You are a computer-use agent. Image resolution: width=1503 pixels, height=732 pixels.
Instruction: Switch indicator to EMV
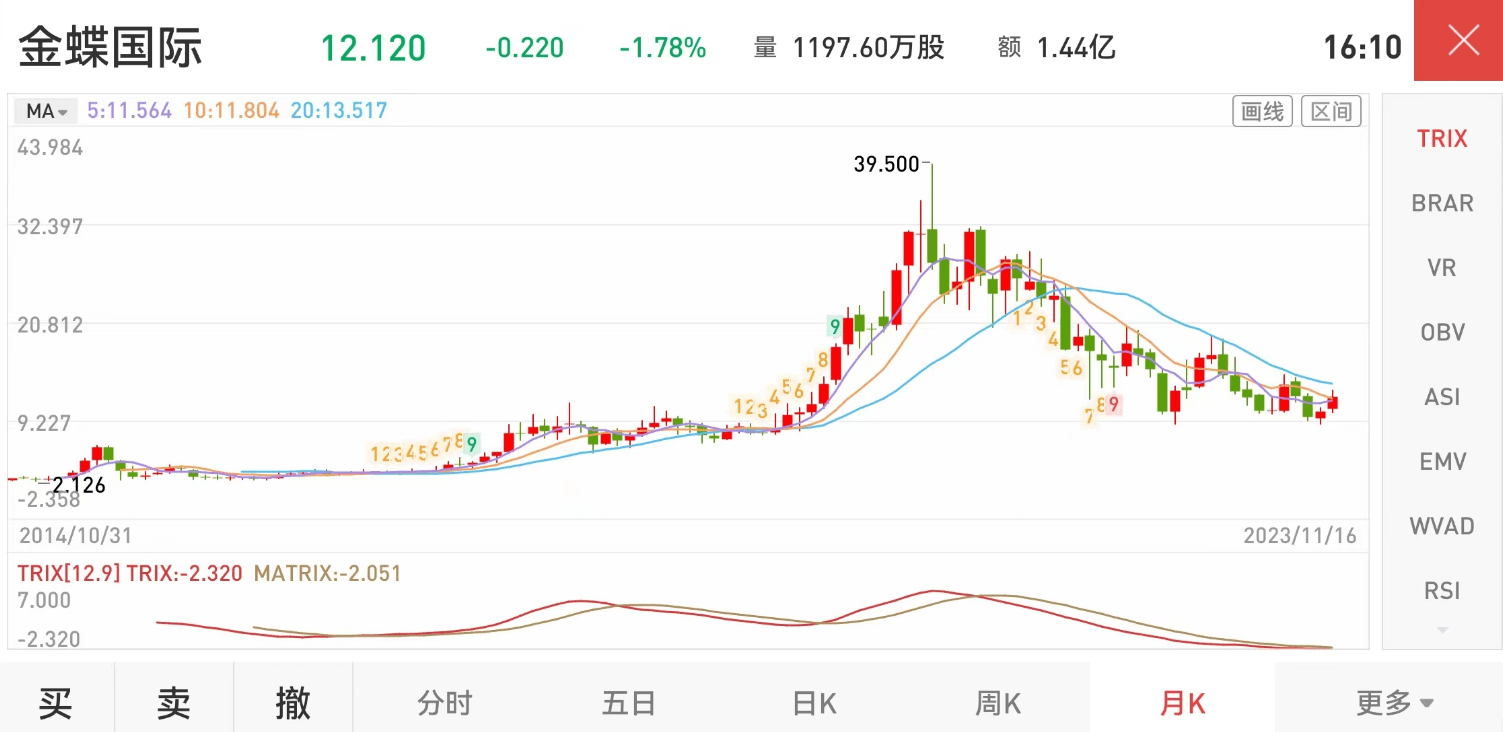[x=1441, y=462]
